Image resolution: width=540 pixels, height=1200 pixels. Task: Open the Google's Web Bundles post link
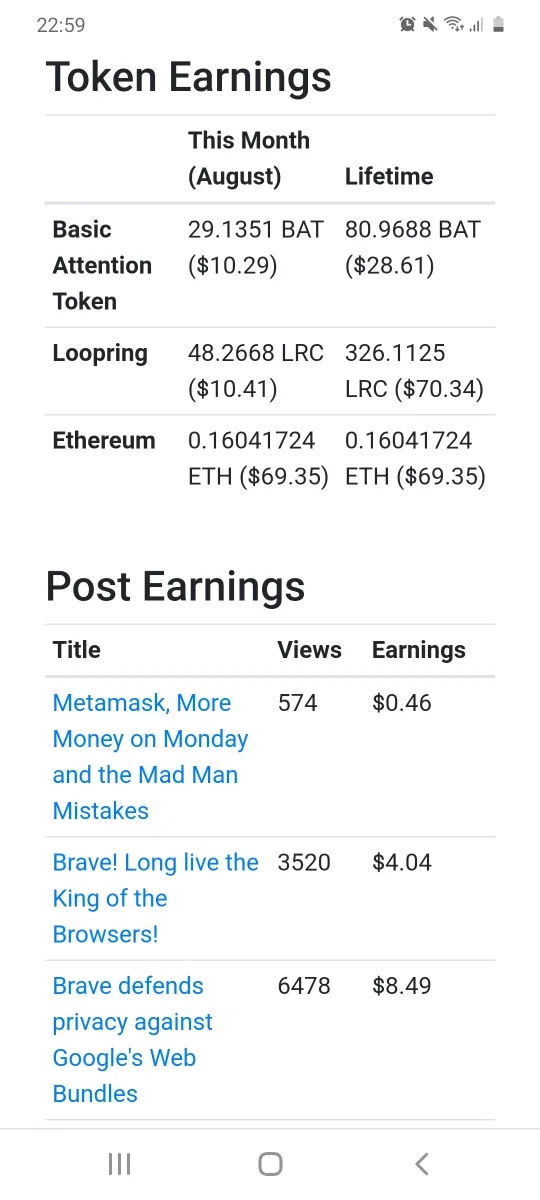[132, 1040]
